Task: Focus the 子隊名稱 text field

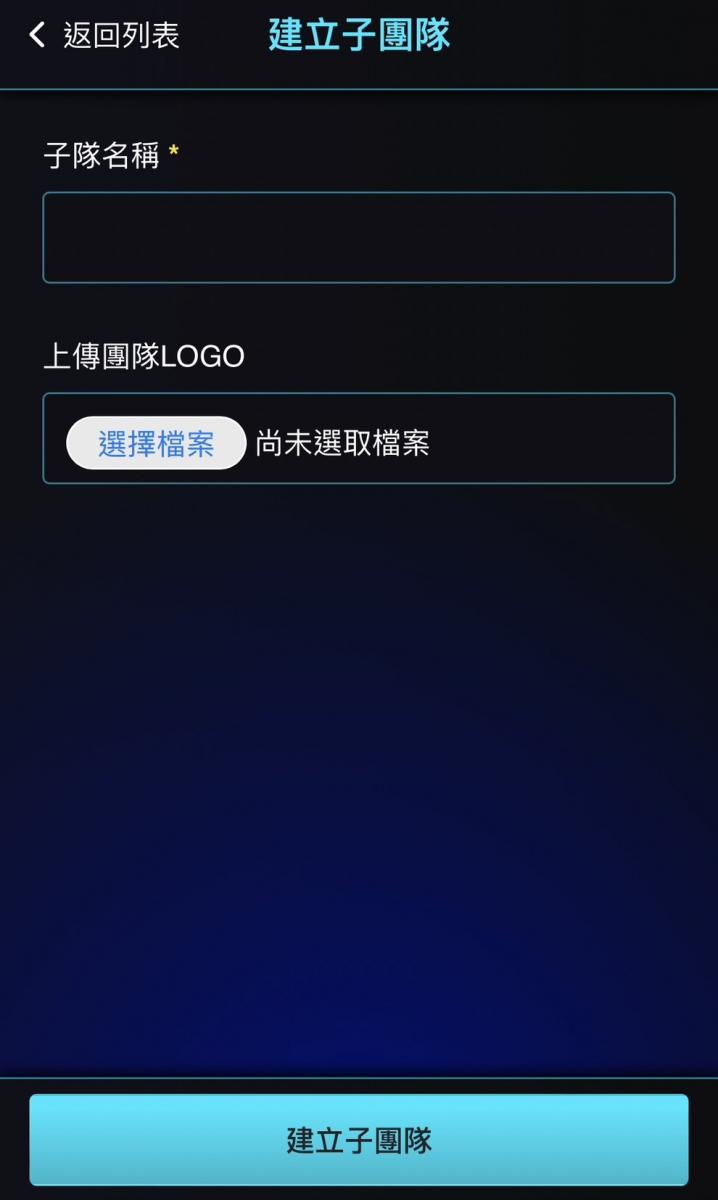Action: [358, 238]
